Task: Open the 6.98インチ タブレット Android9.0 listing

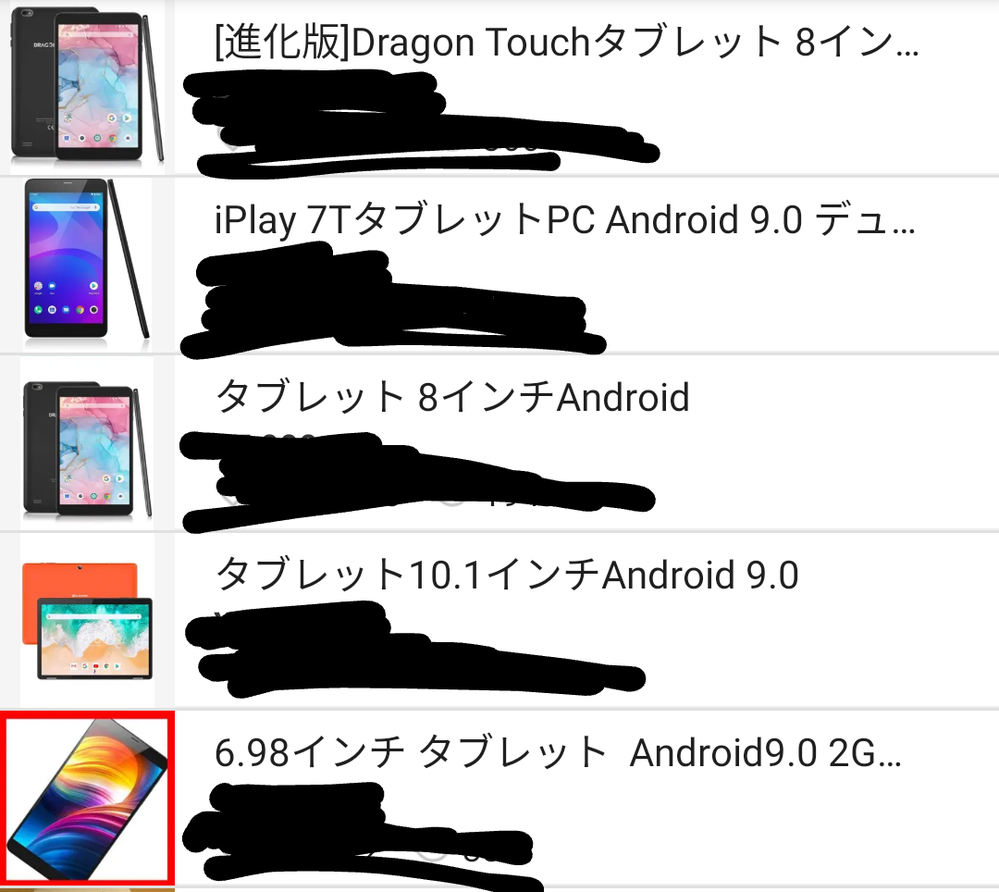Action: [x=558, y=753]
